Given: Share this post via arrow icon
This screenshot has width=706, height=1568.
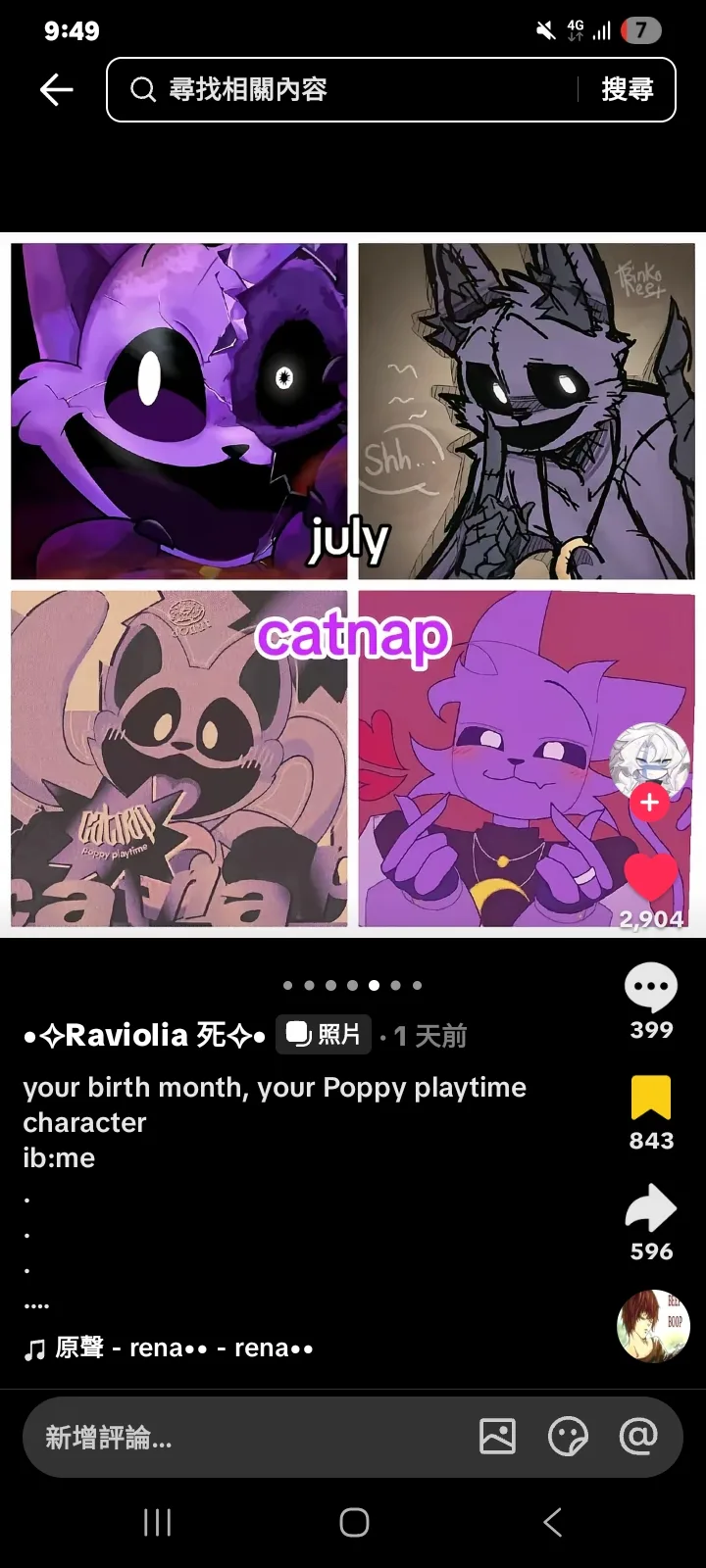Looking at the screenshot, I should 651,1208.
